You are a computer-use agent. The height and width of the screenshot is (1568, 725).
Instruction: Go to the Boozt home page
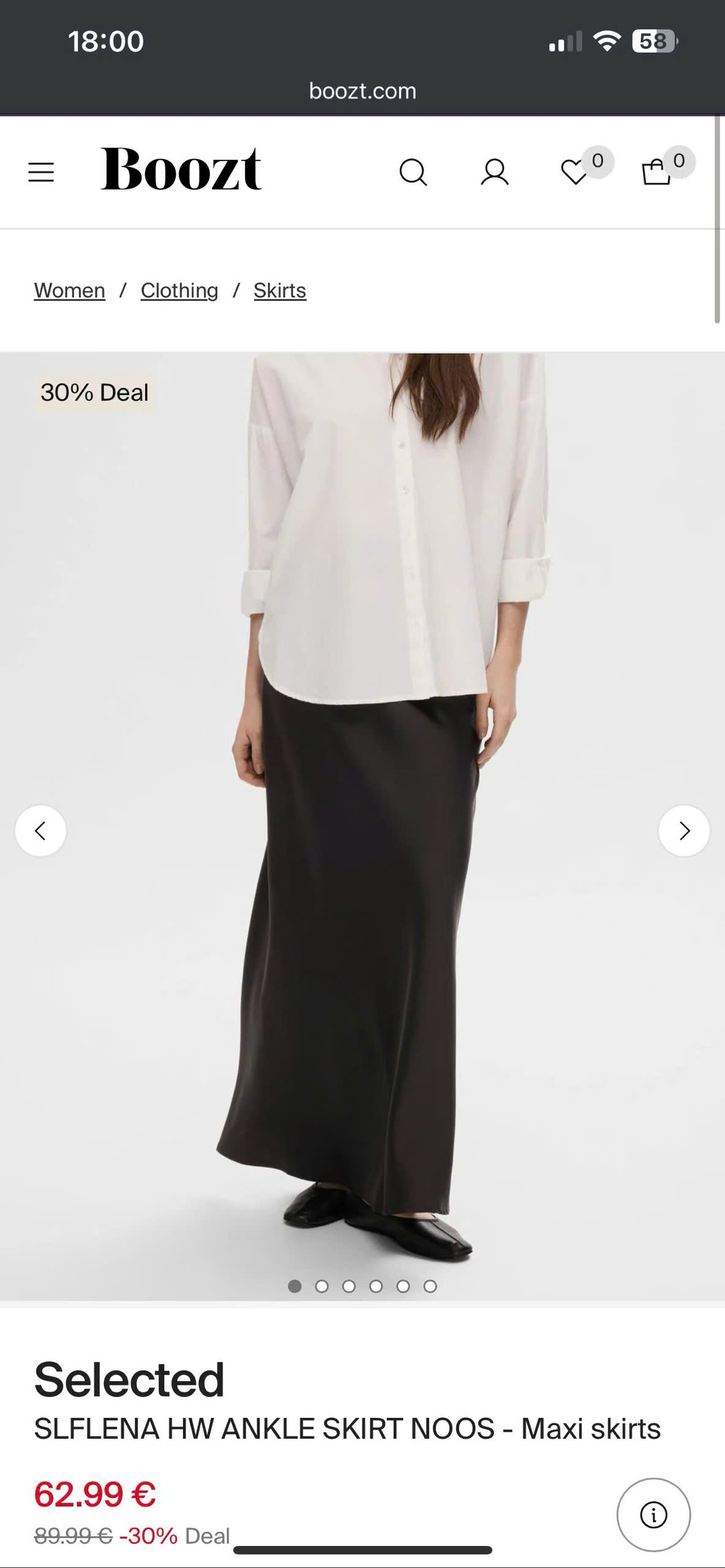click(x=181, y=170)
